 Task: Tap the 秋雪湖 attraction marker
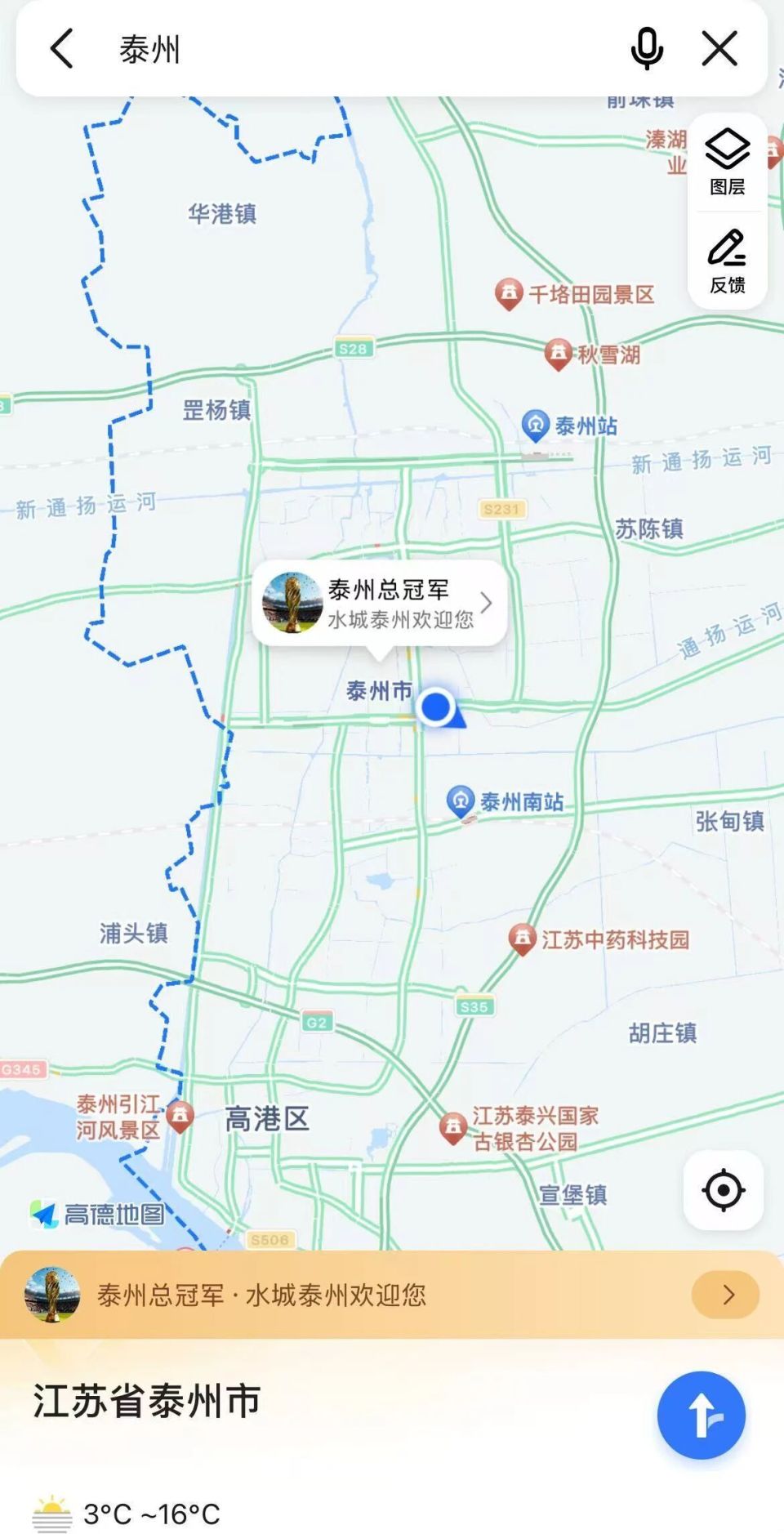(x=559, y=354)
